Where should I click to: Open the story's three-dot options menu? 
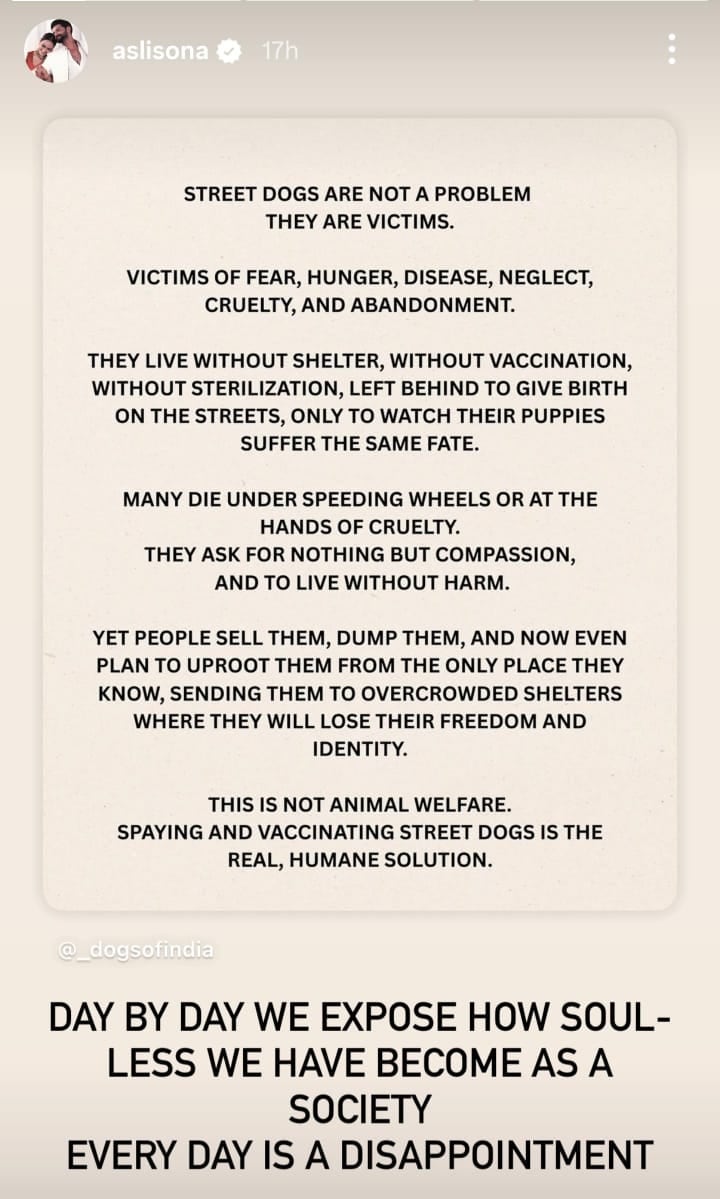tap(671, 49)
